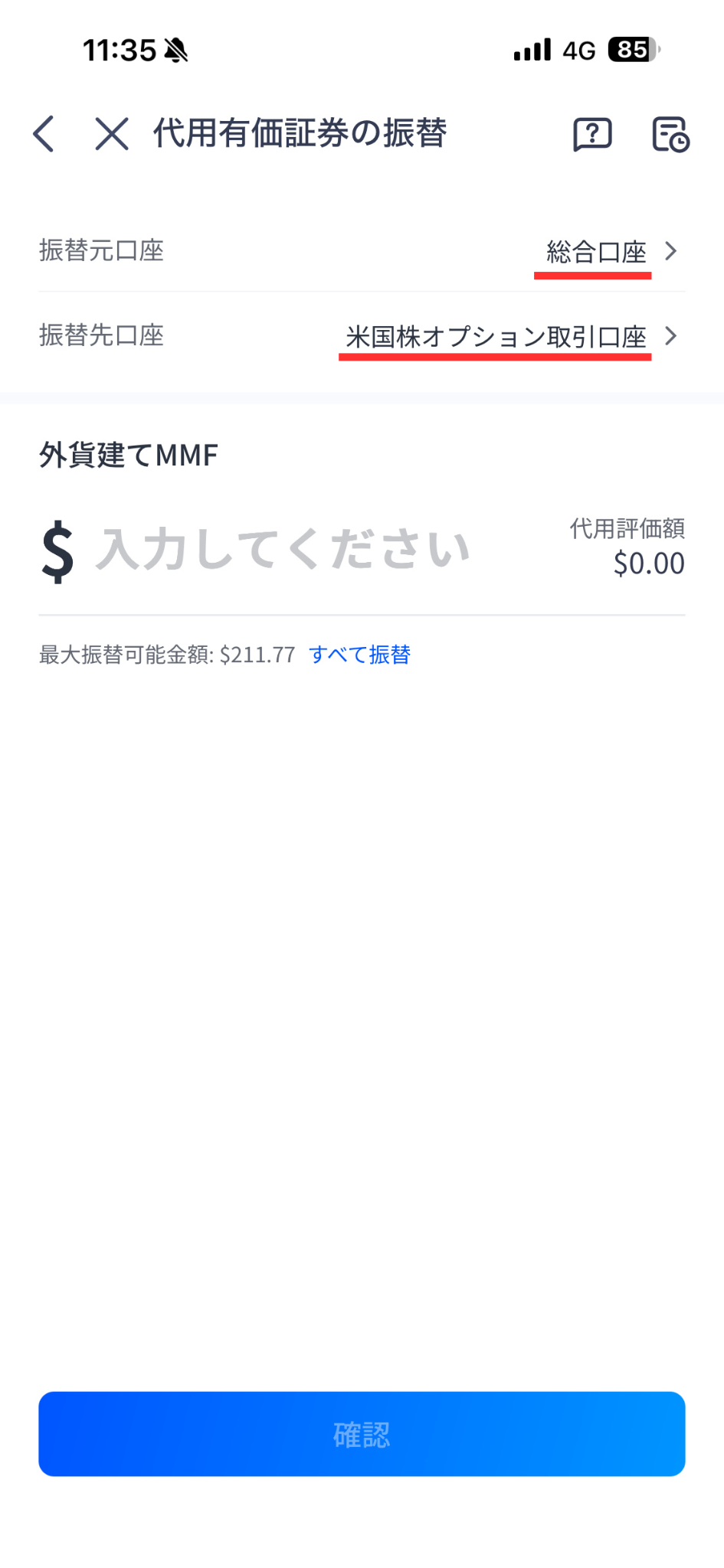Tap the すべて振替 link
Image resolution: width=724 pixels, height=1568 pixels.
359,655
